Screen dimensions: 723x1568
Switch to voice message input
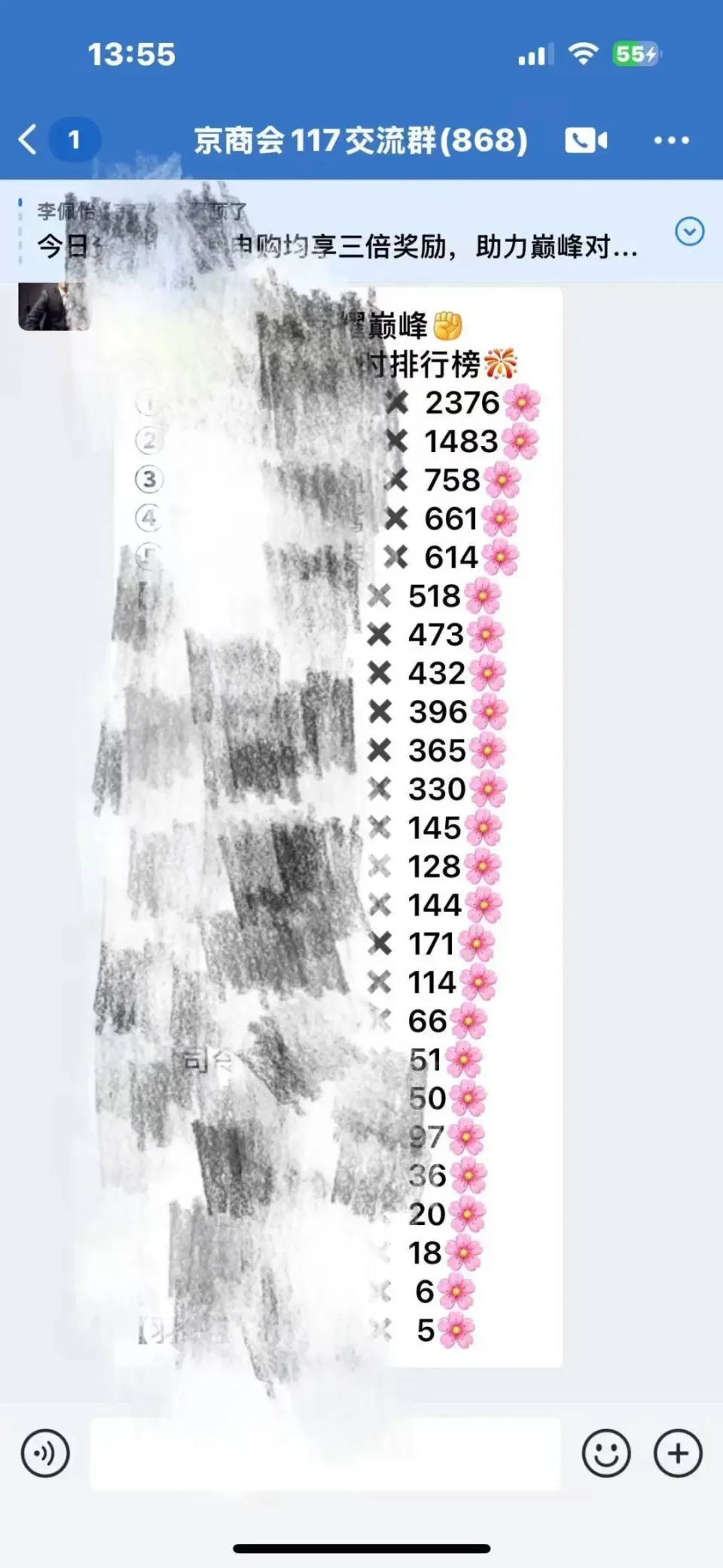click(x=45, y=1453)
